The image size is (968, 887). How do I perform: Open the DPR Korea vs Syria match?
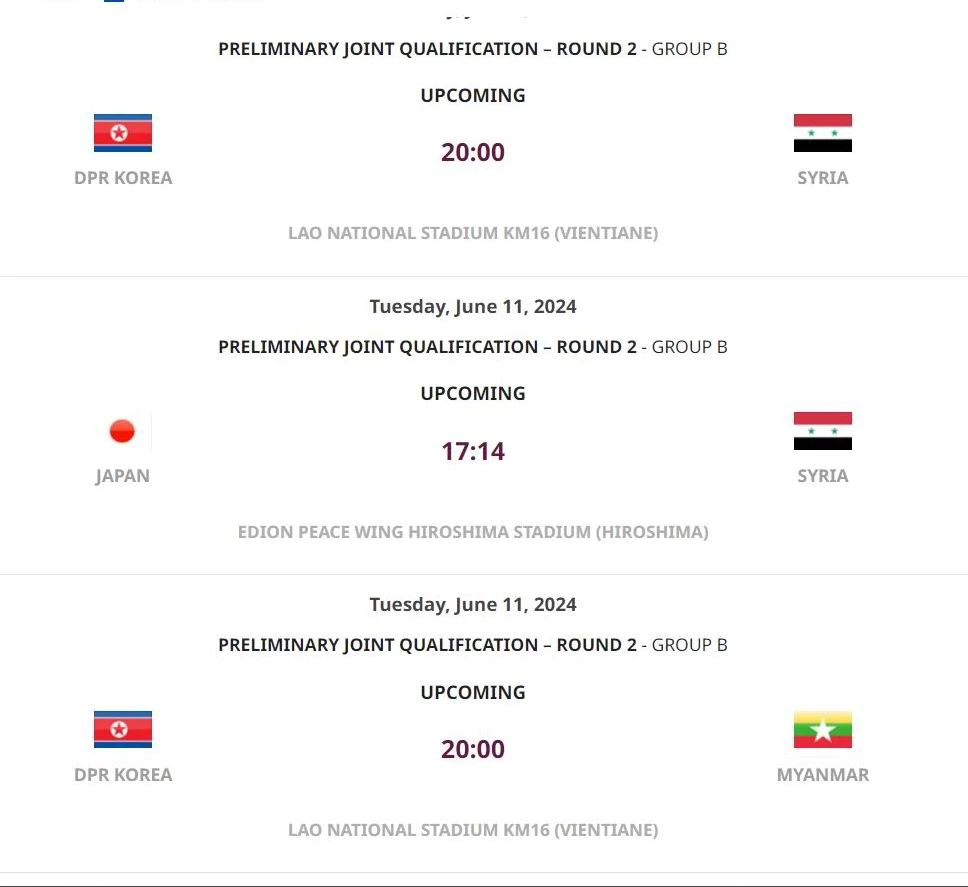(473, 152)
